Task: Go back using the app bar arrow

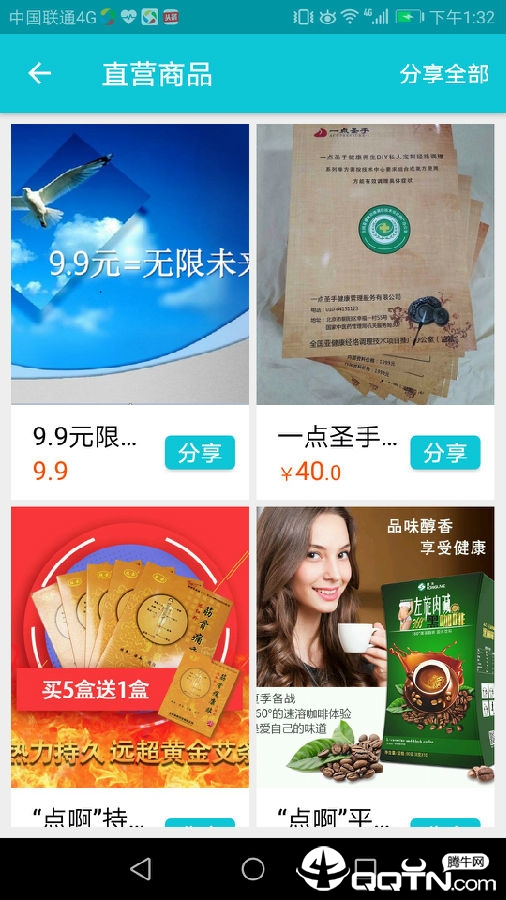Action: pos(40,73)
